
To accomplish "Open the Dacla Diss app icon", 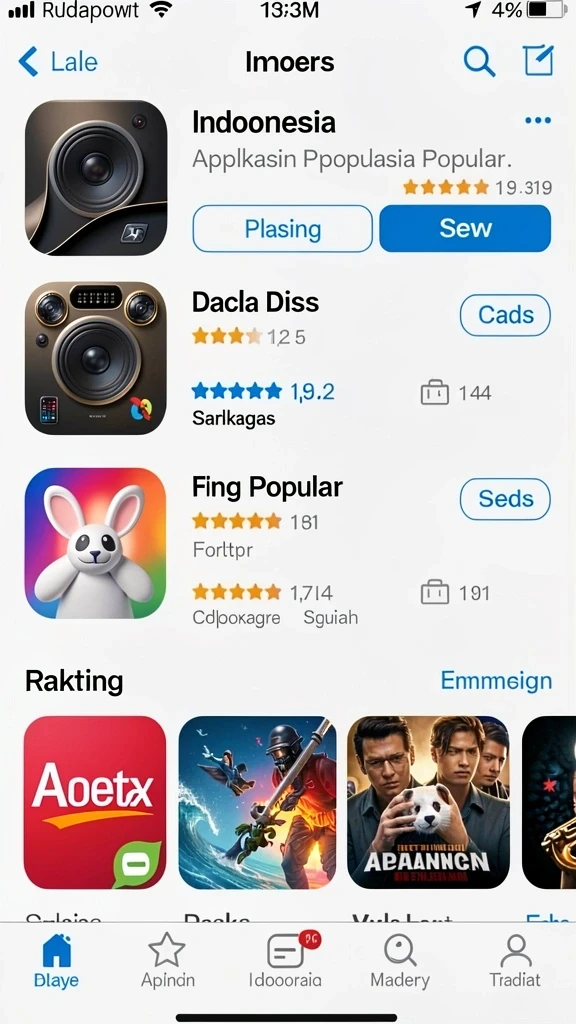I will [x=96, y=358].
